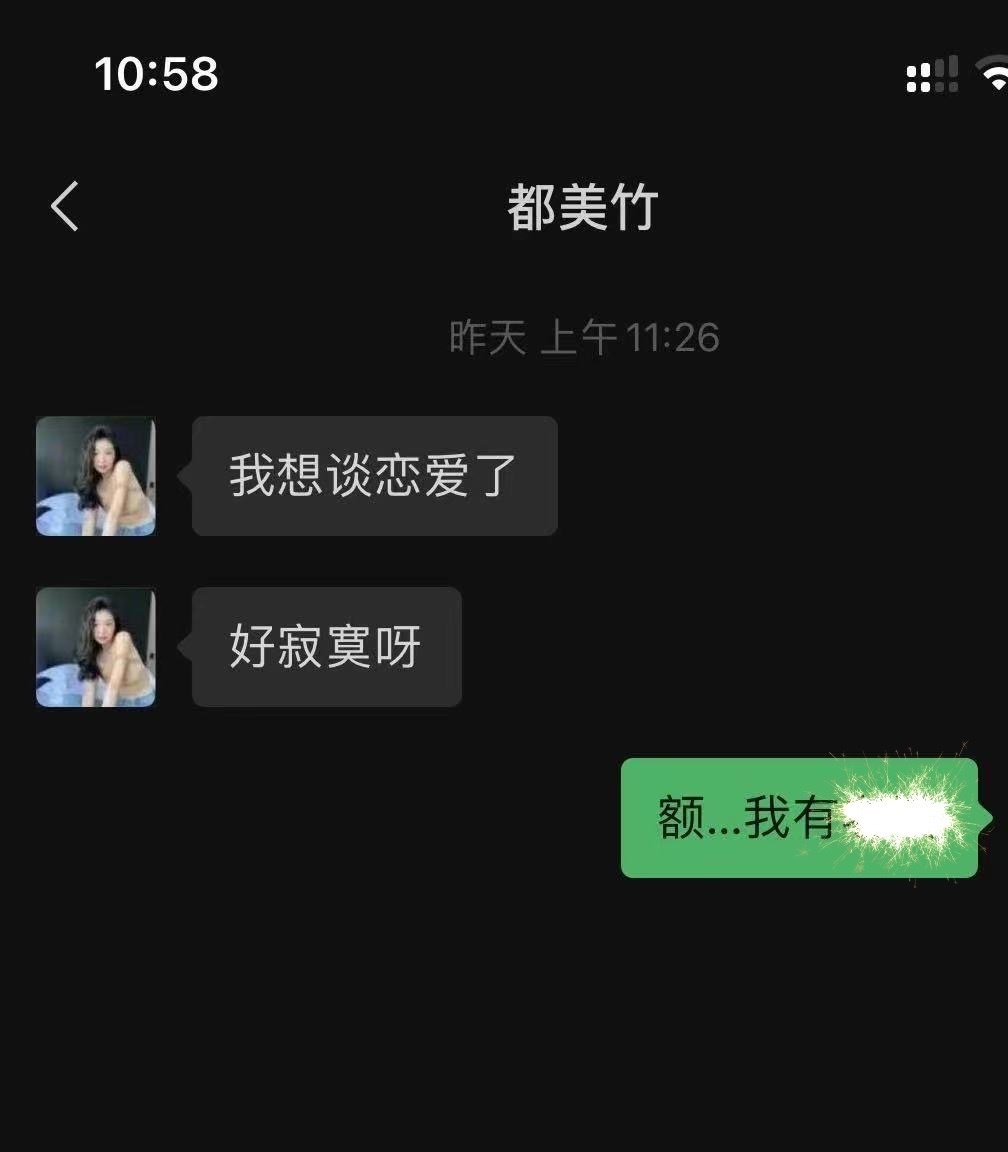Tap the message bubble 我想谈恋爱了
Viewport: 1008px width, 1152px height.
tap(374, 476)
